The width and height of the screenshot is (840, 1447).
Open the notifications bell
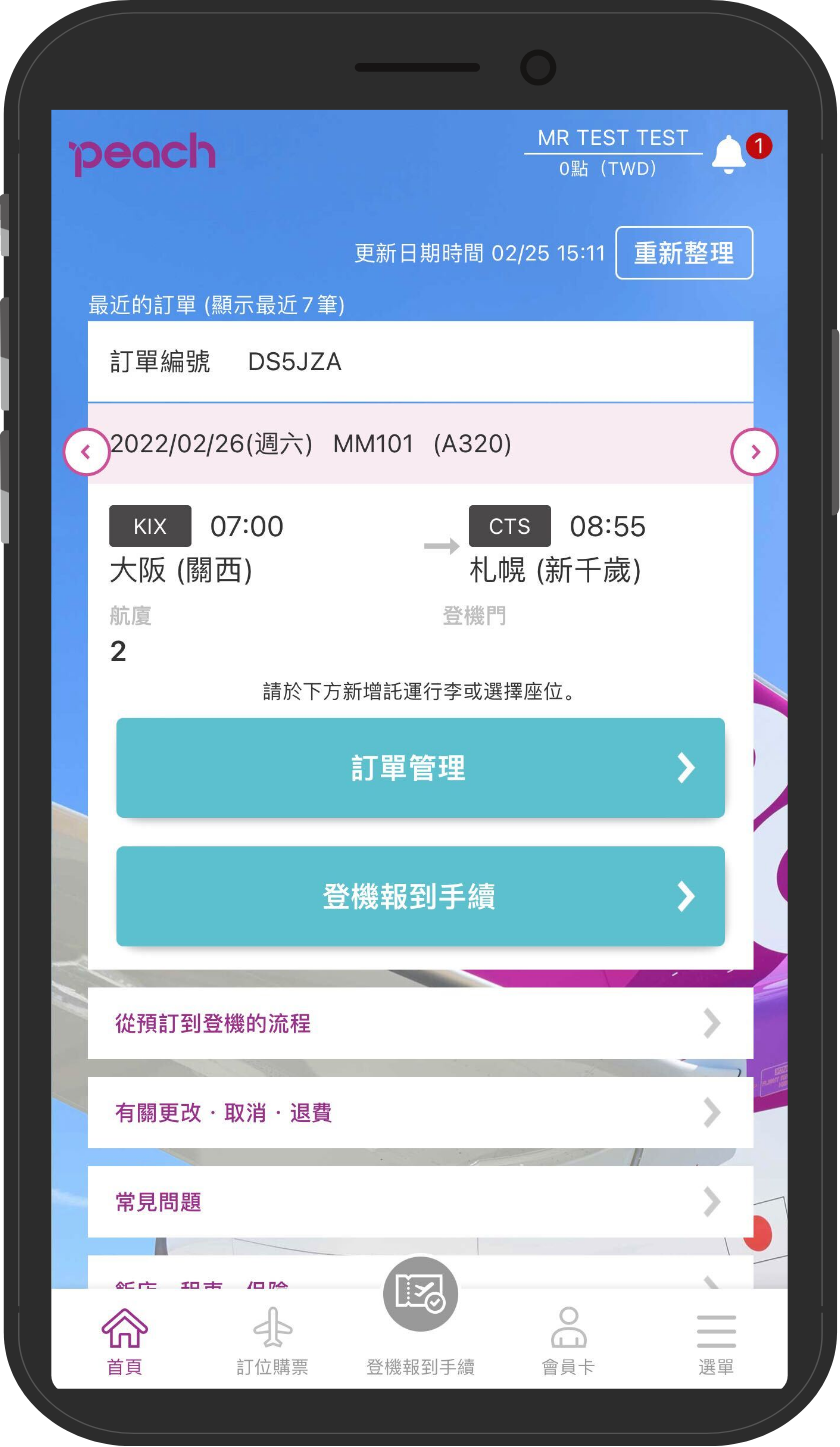point(729,154)
